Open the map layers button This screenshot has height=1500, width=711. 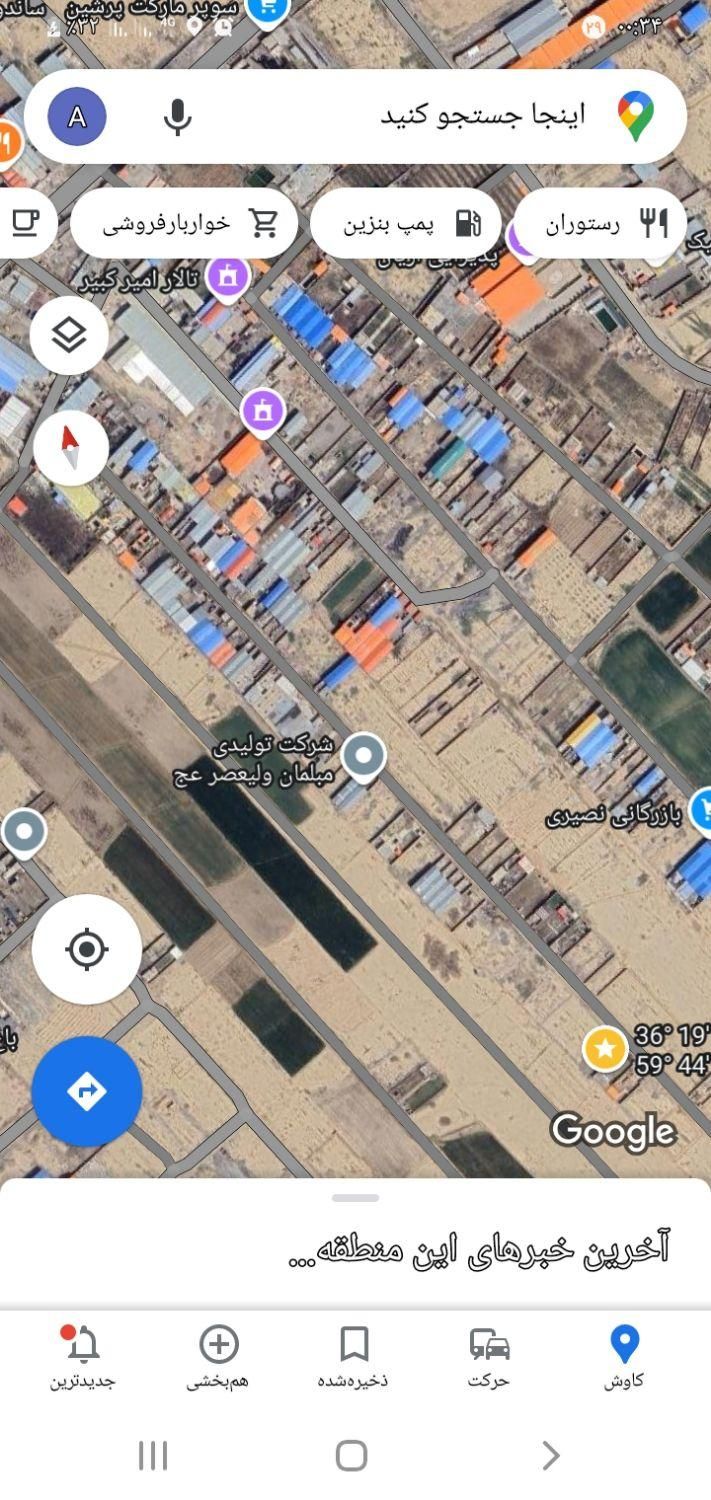pyautogui.click(x=69, y=335)
